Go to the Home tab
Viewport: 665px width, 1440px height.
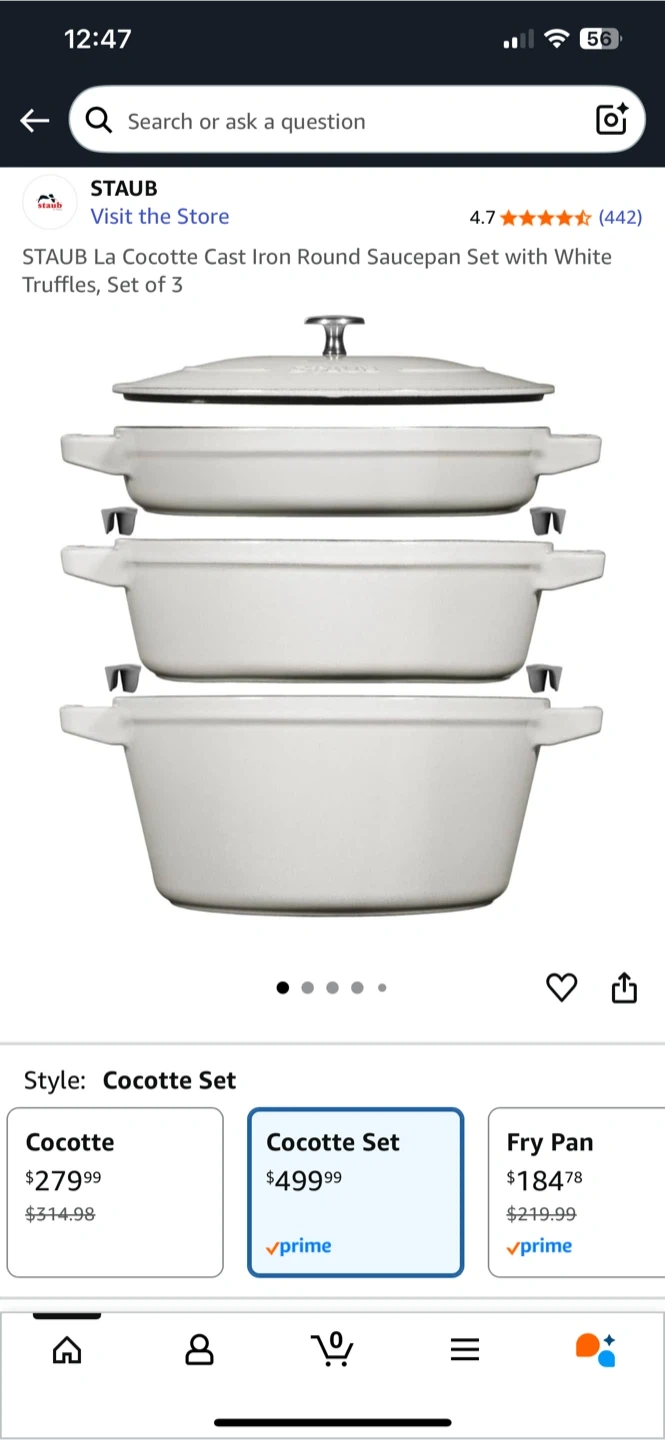pyautogui.click(x=67, y=1350)
